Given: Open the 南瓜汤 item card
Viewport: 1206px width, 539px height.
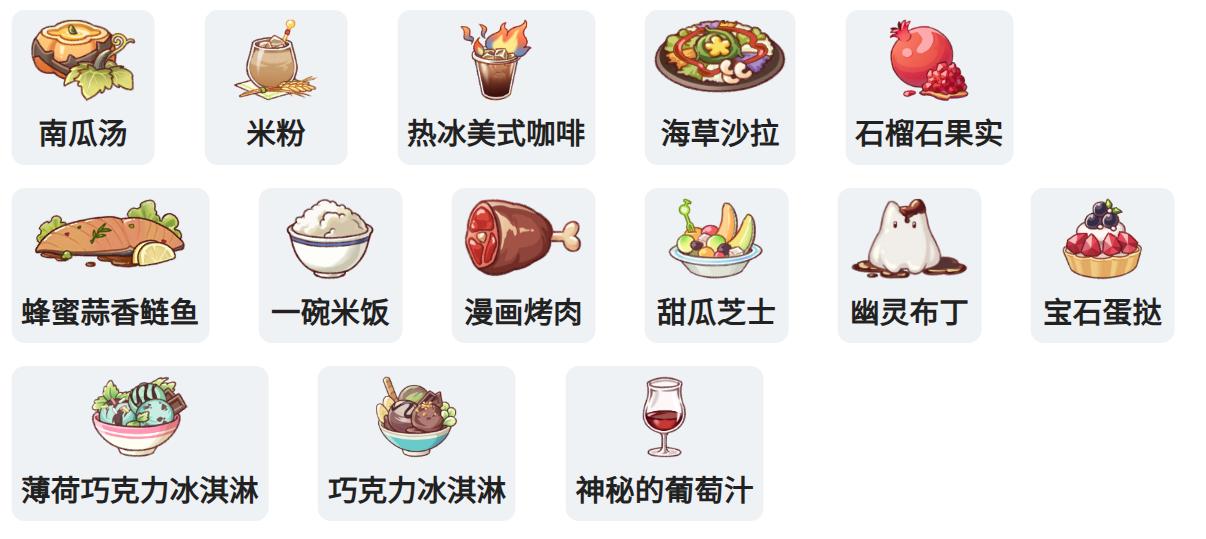Looking at the screenshot, I should 83,88.
